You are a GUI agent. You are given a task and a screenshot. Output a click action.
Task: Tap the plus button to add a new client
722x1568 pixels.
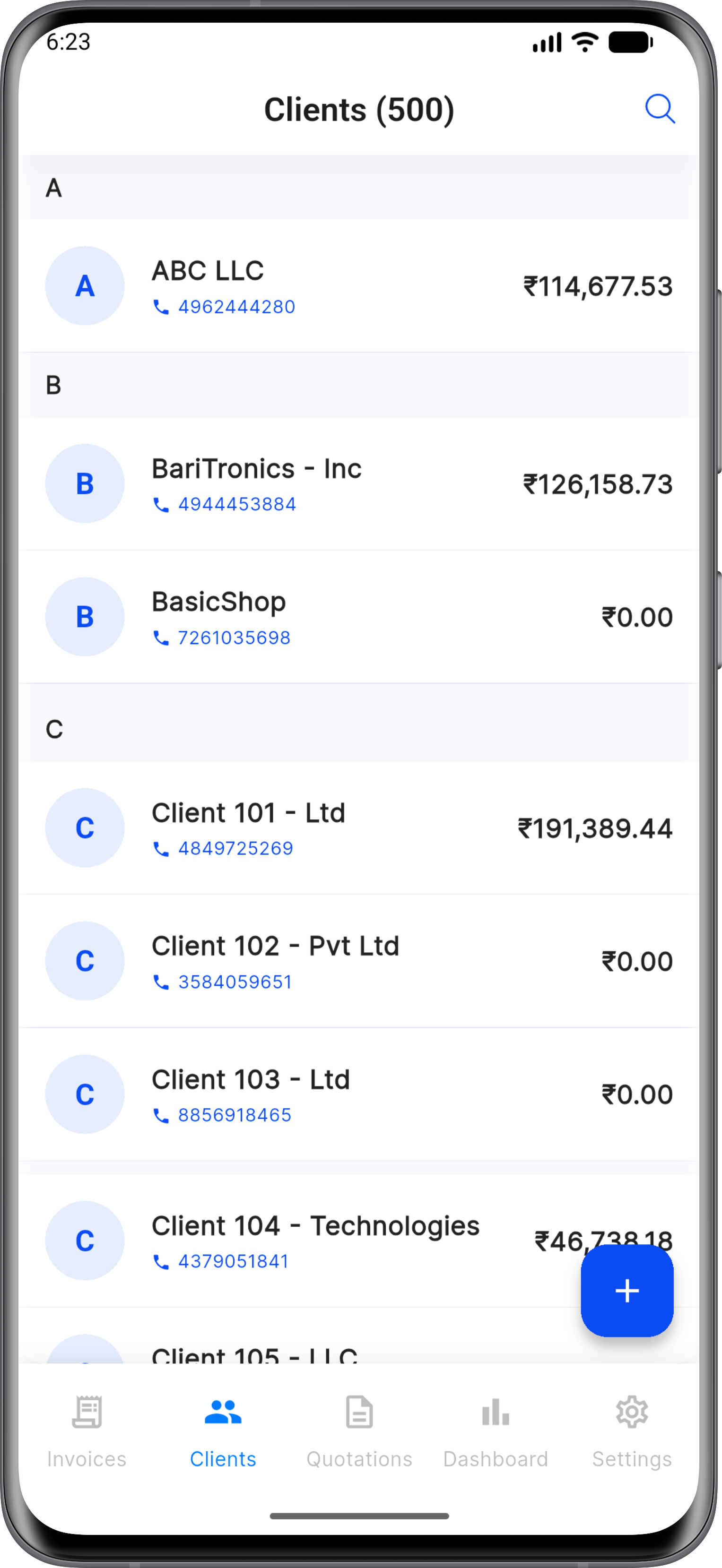(626, 1291)
